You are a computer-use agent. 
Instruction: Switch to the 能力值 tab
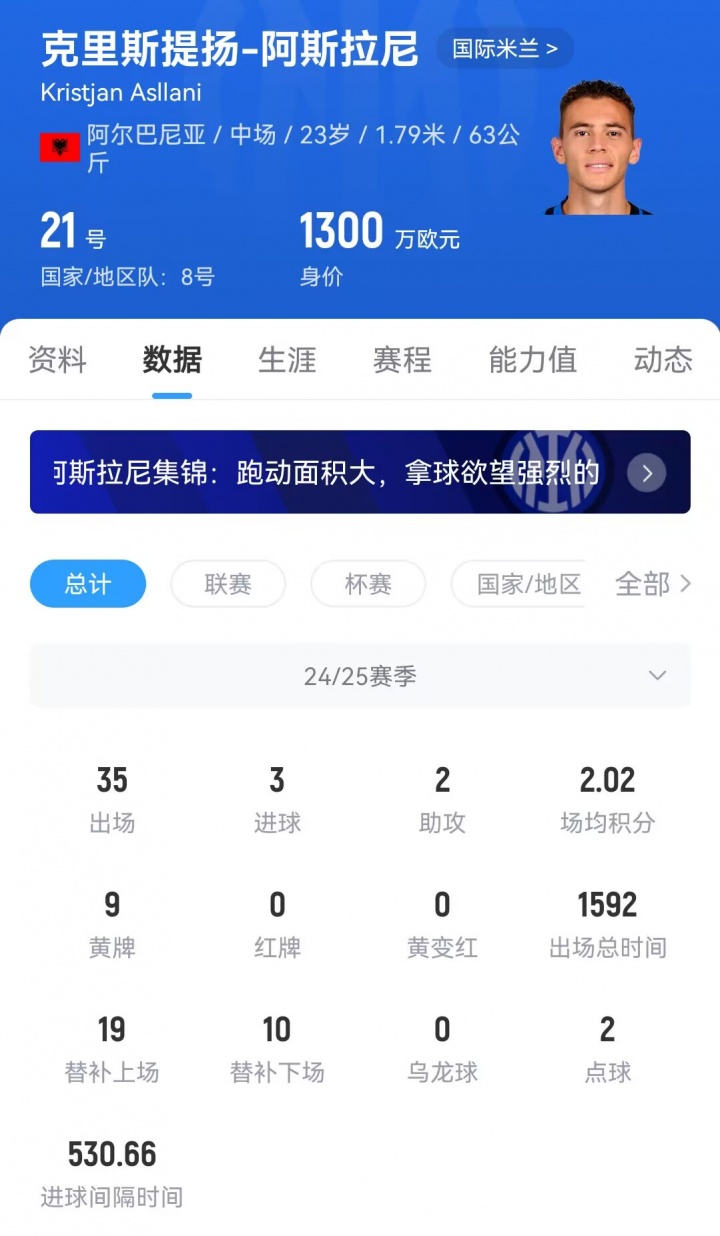tap(532, 359)
